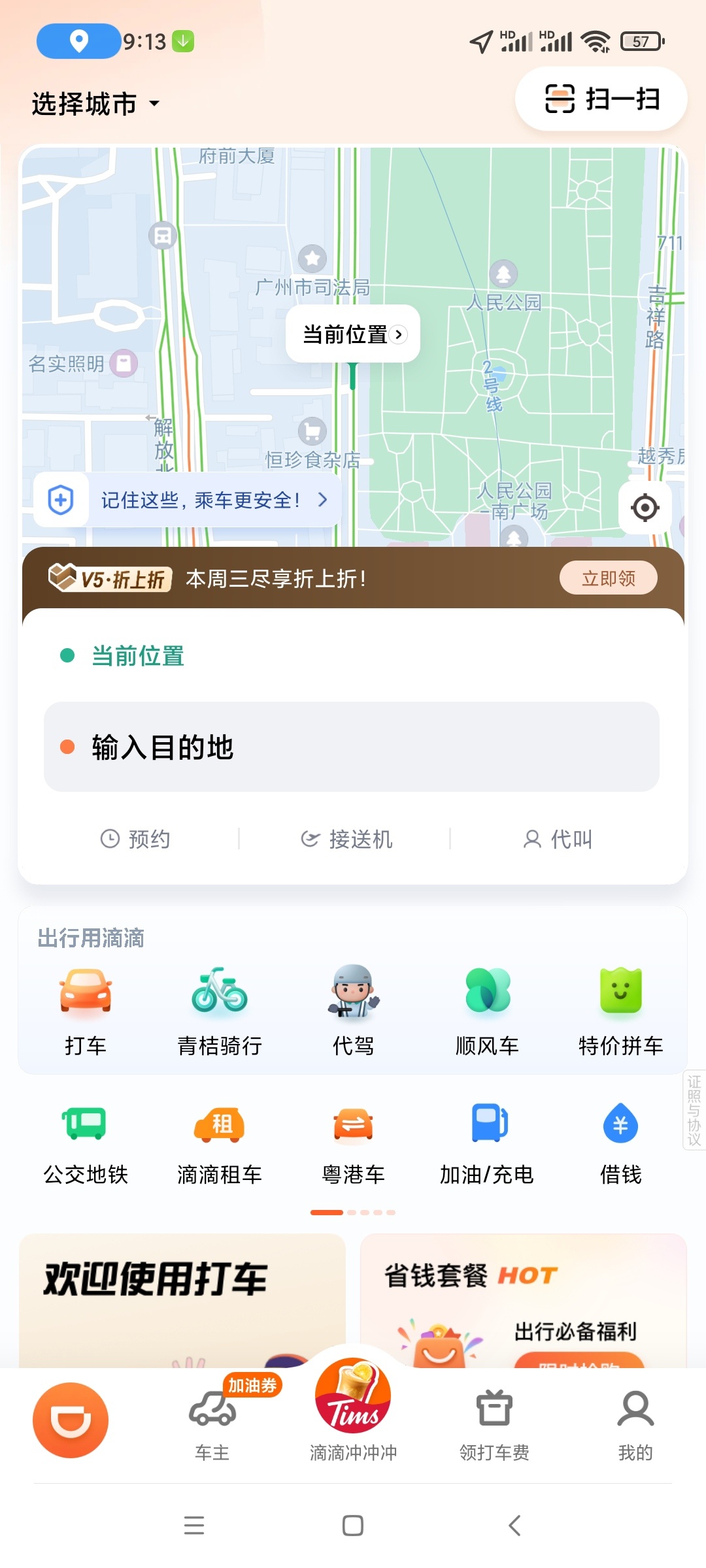This screenshot has width=706, height=1568.
Task: Tap the 扫一扫 scan button
Action: [601, 99]
